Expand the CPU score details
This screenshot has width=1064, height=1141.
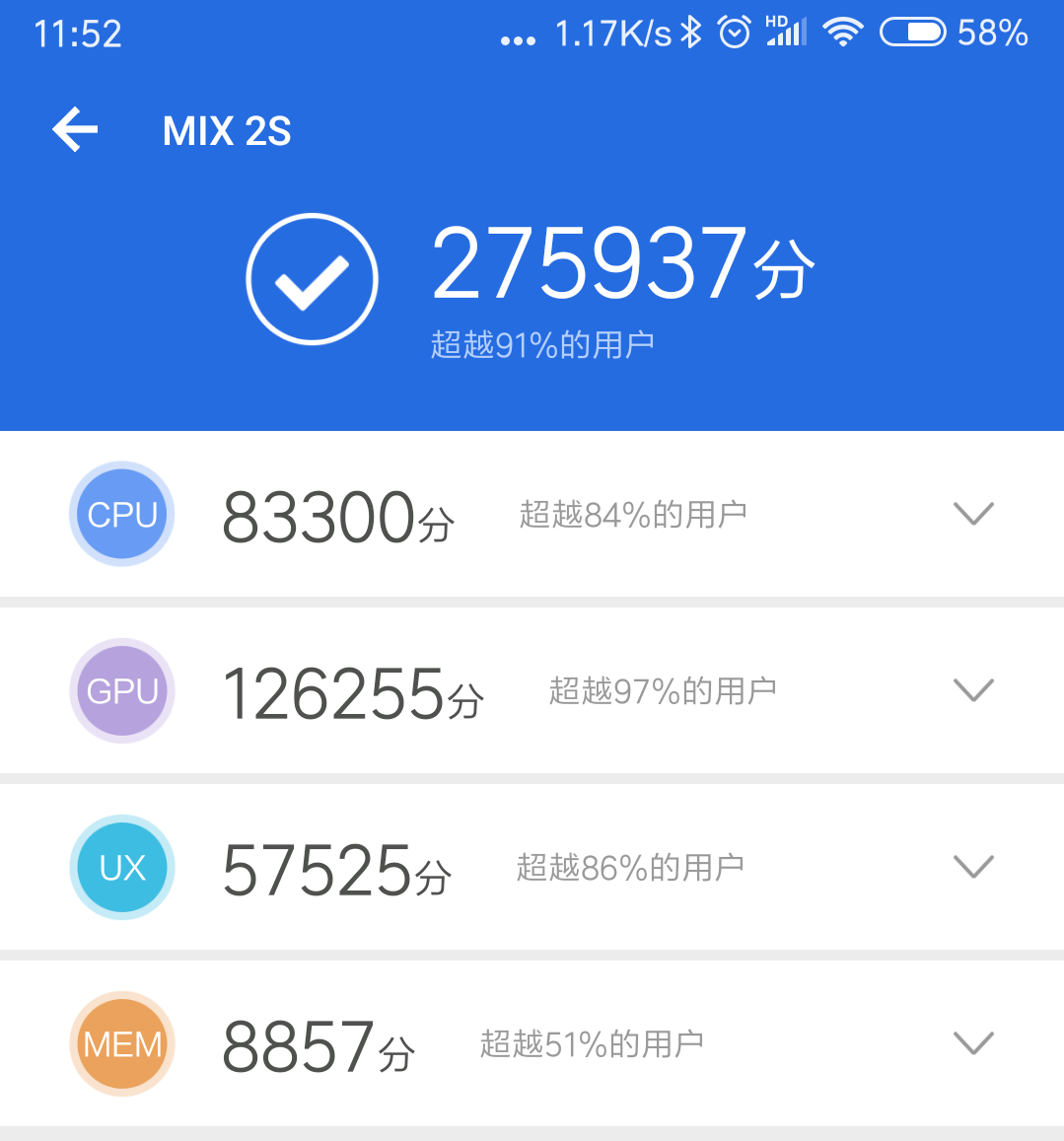(x=973, y=514)
